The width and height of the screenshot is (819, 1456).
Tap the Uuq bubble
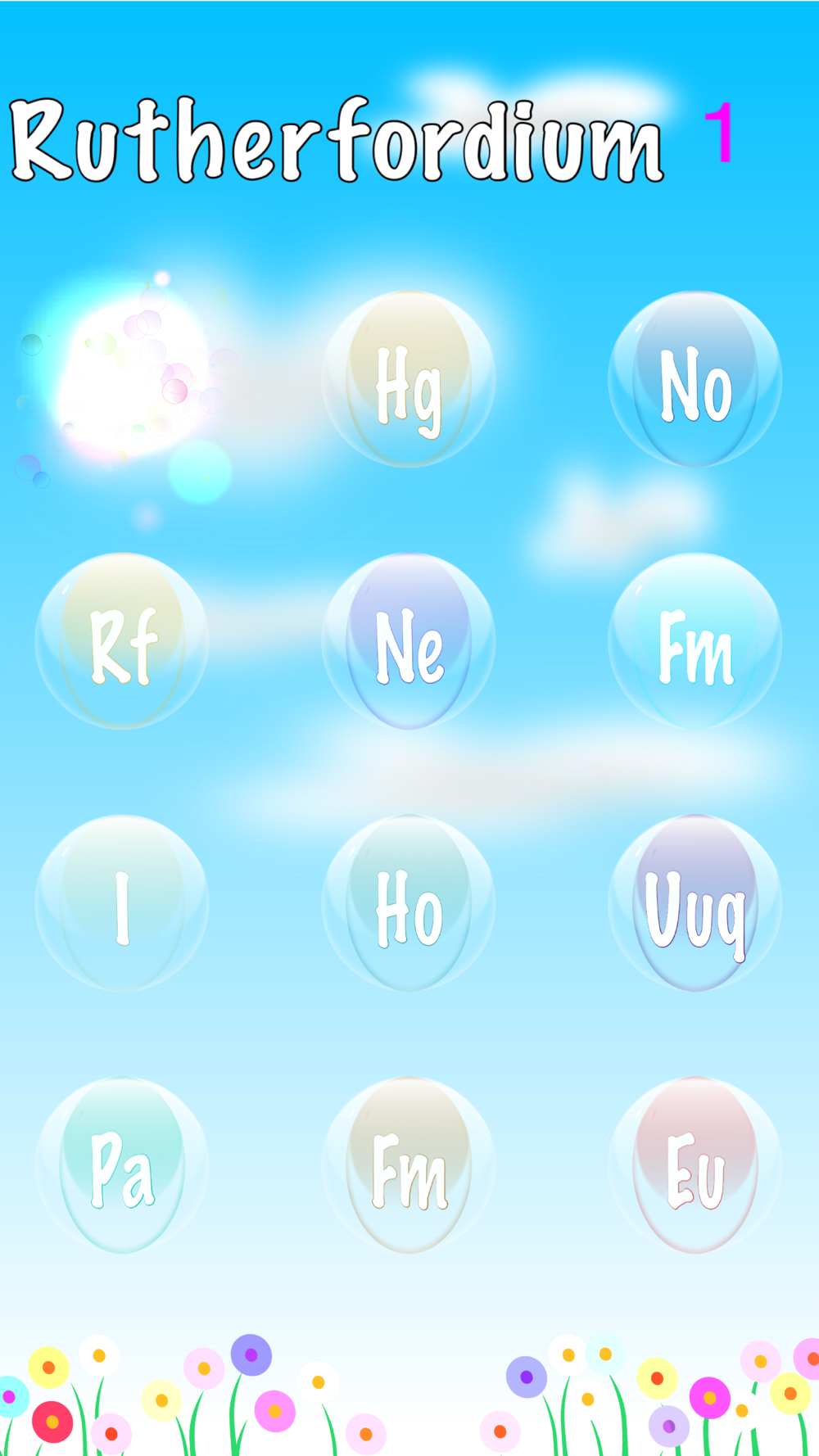[695, 903]
